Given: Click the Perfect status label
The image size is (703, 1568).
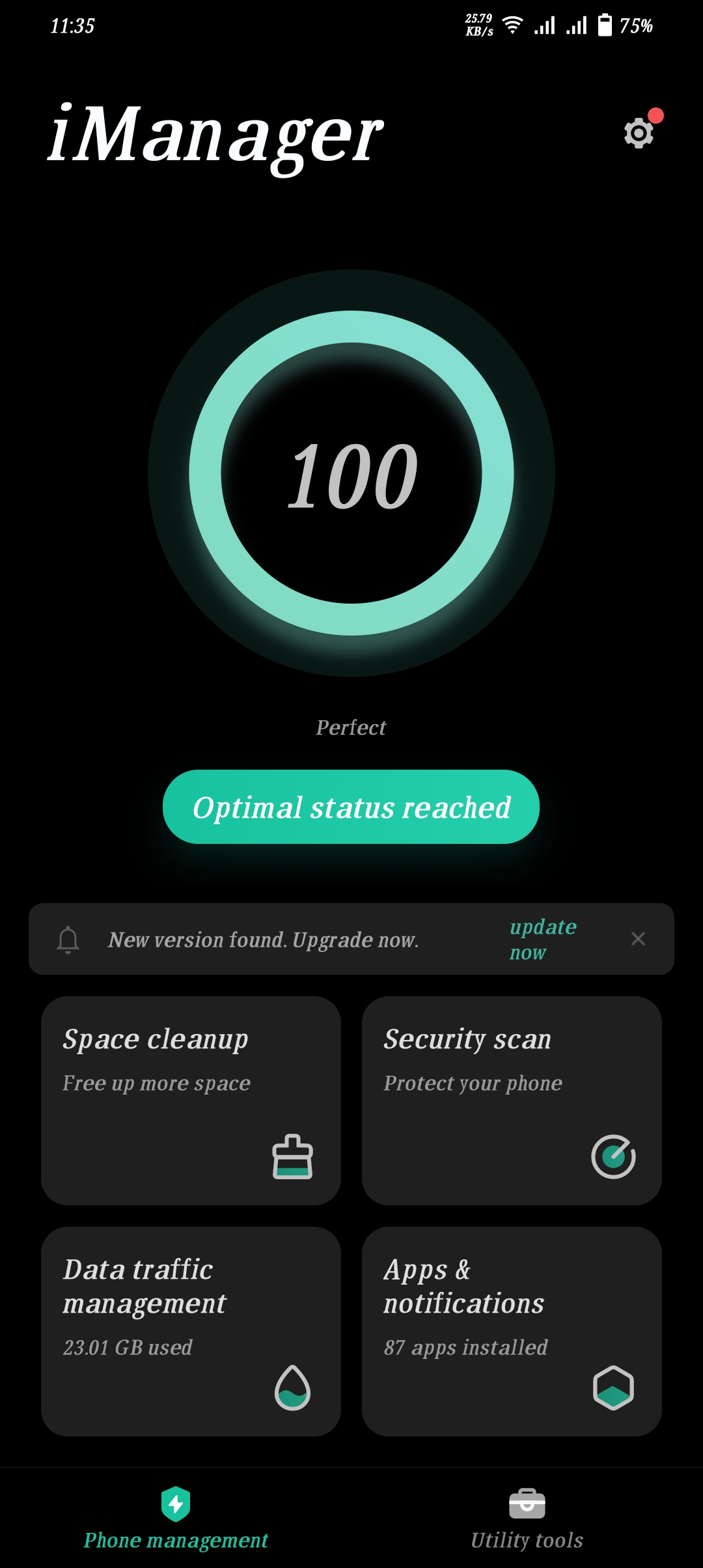Looking at the screenshot, I should pyautogui.click(x=351, y=727).
